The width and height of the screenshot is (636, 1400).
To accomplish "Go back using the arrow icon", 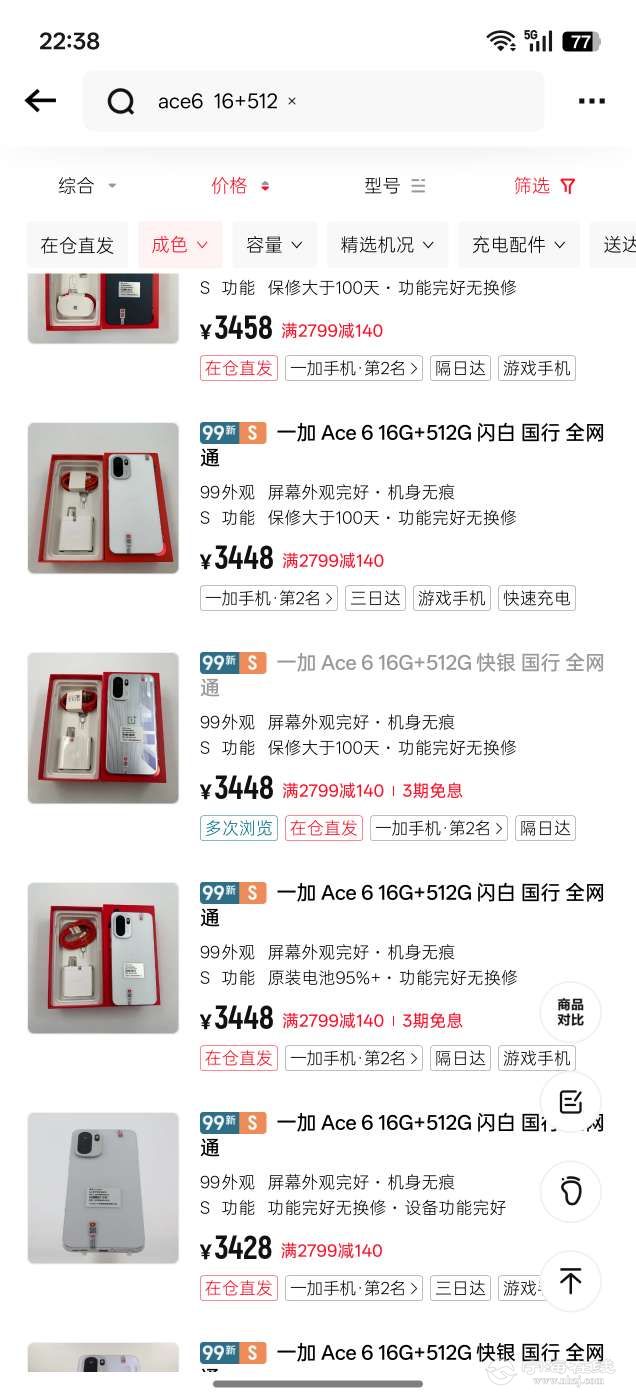I will (40, 100).
